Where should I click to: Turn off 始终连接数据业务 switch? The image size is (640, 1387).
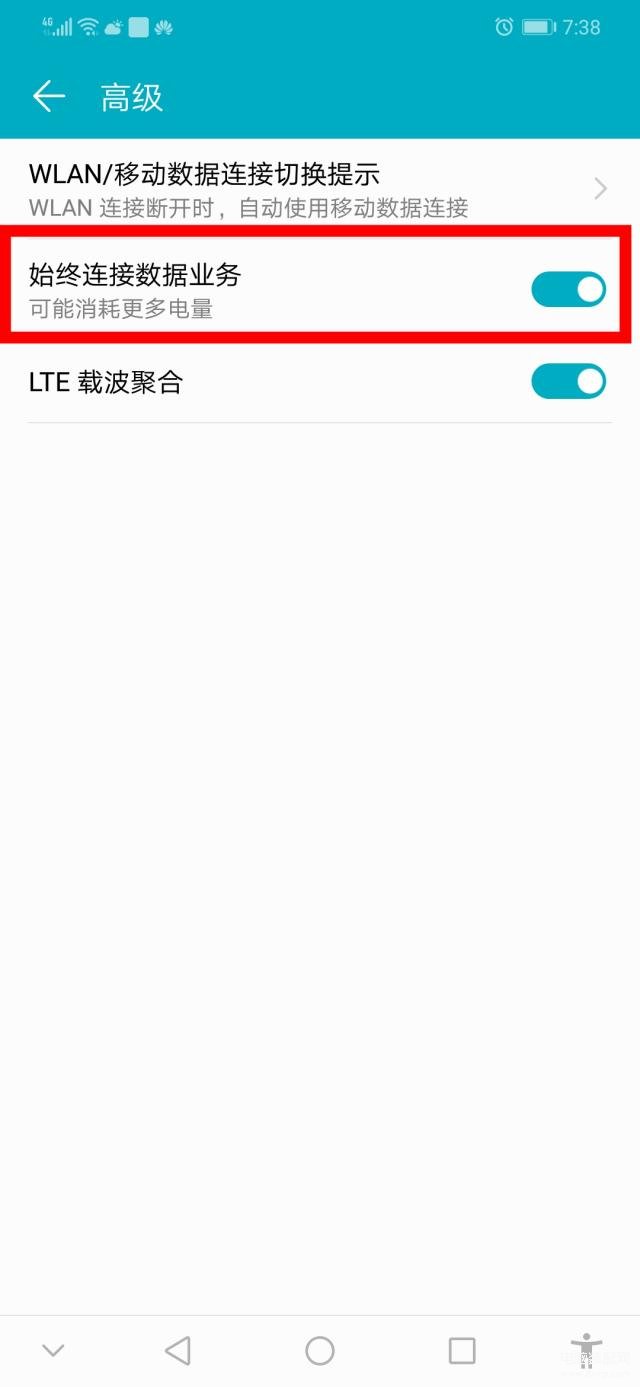[568, 290]
